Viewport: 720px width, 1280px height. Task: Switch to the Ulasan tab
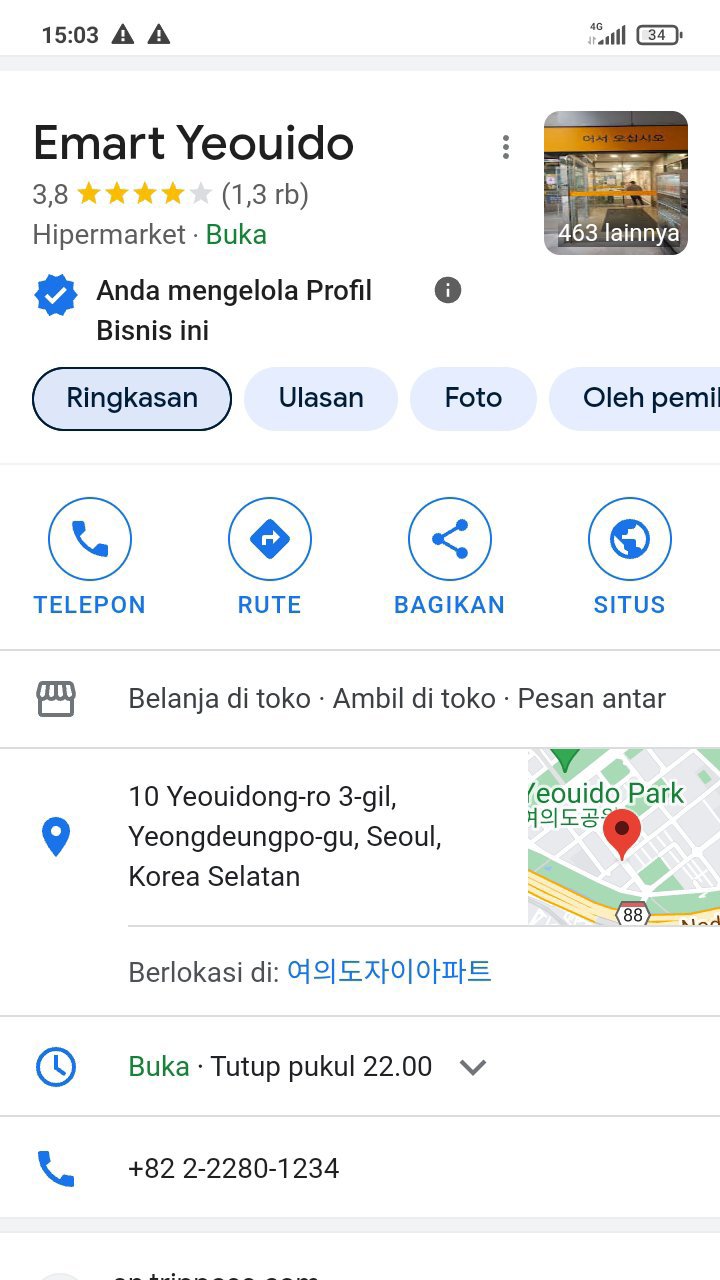321,398
